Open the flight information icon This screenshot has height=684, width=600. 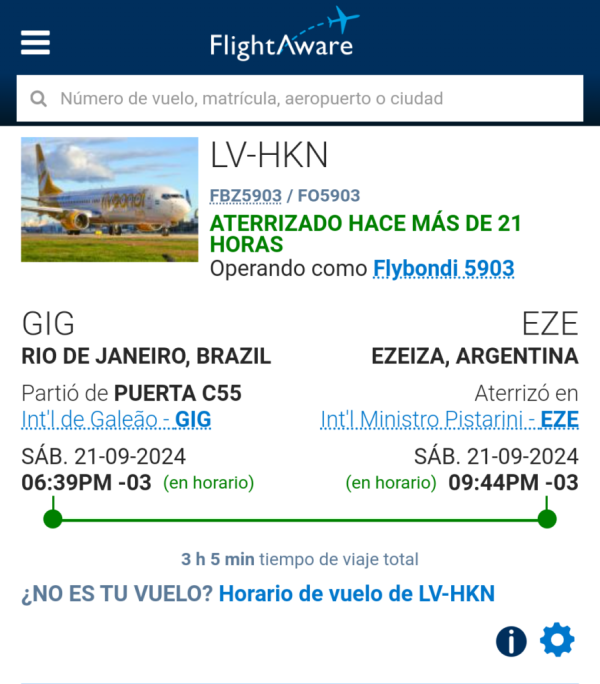[511, 641]
